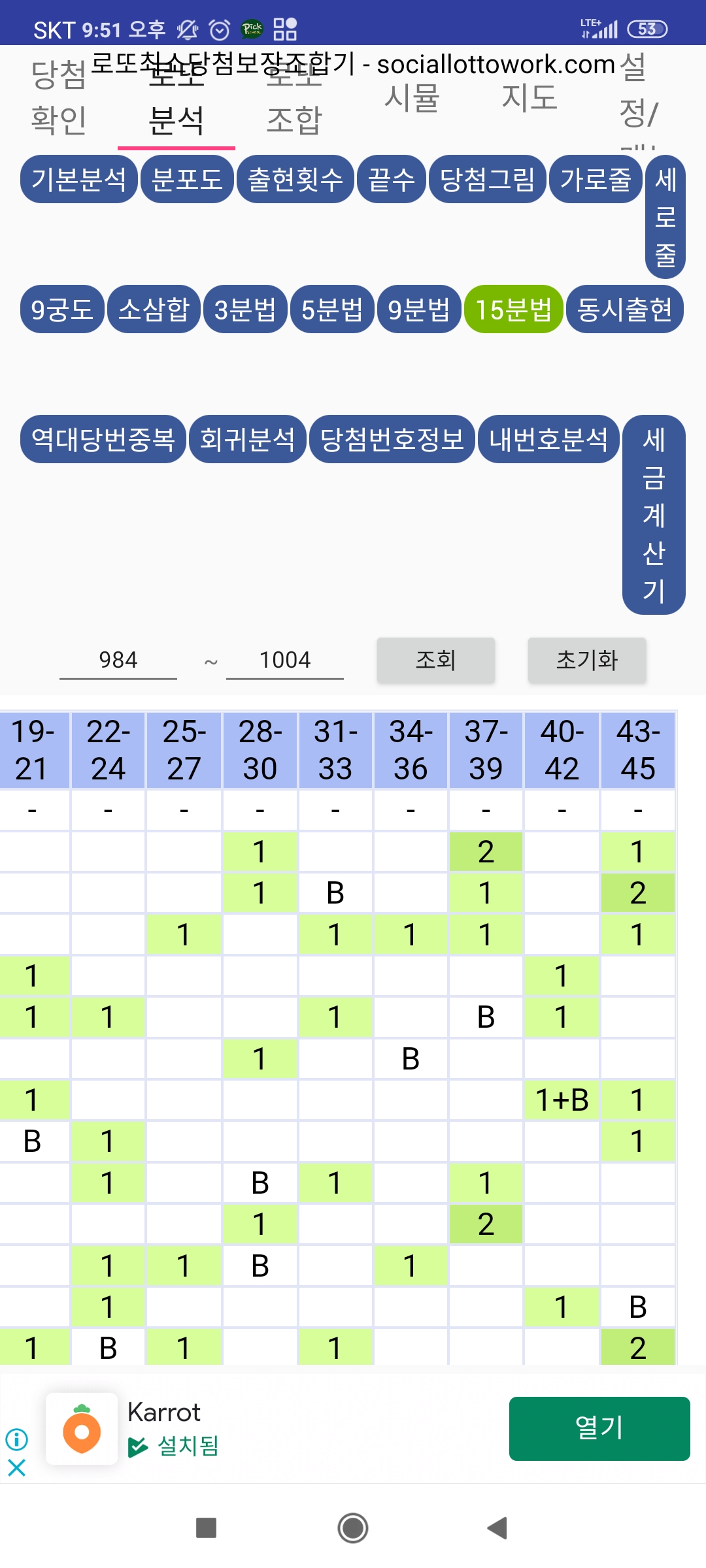706x1568 pixels.
Task: Select the 기본분석 chip
Action: pos(79,179)
